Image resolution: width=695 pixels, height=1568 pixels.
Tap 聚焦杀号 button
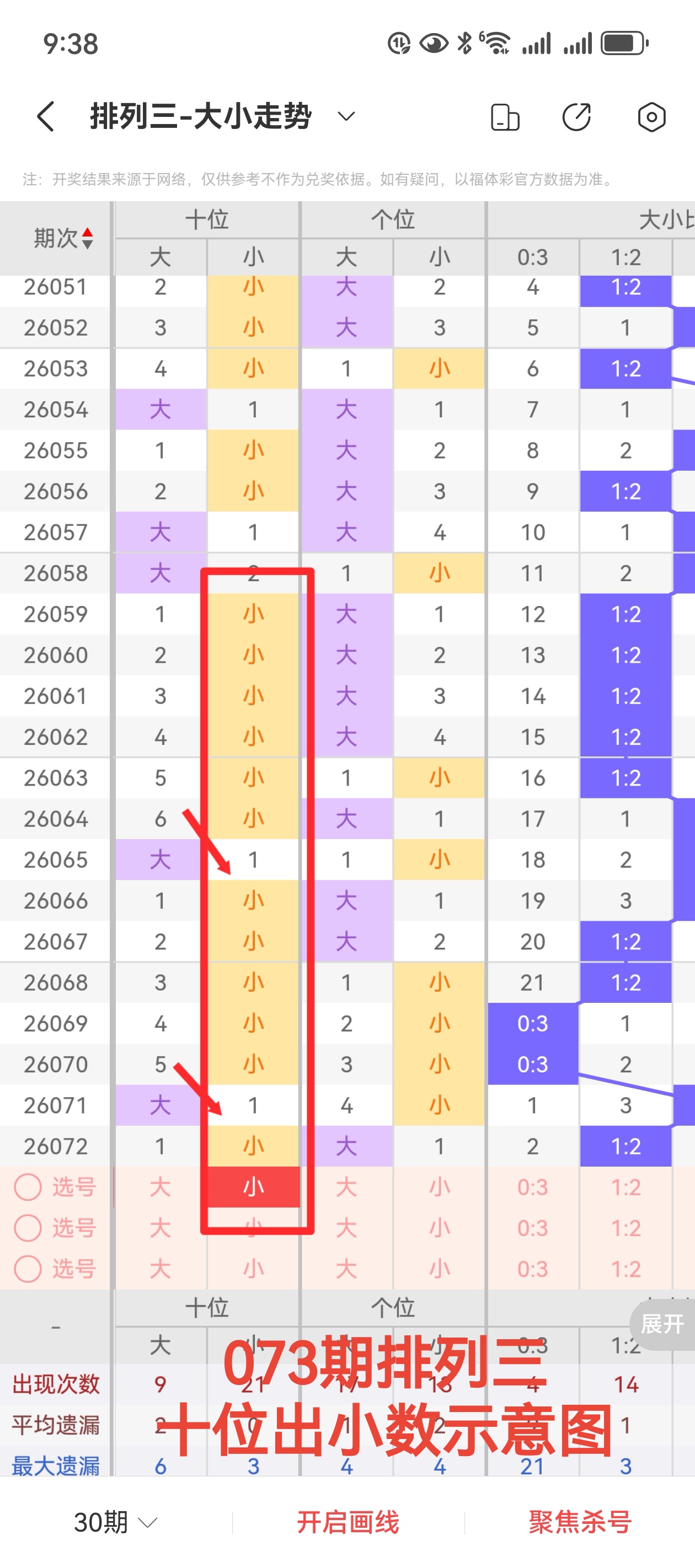pos(579,1522)
